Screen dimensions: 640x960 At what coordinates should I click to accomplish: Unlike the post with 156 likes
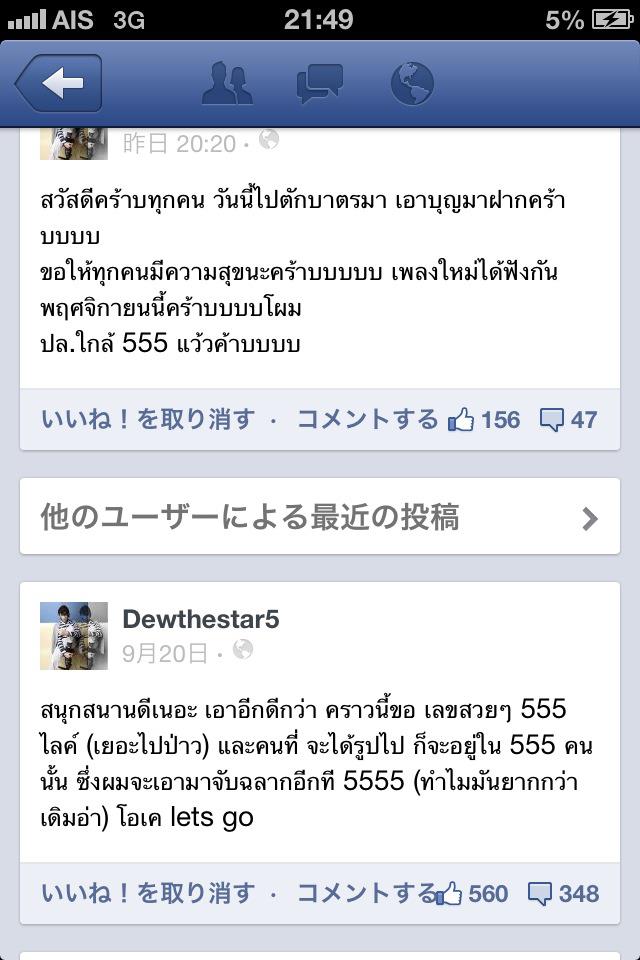148,420
